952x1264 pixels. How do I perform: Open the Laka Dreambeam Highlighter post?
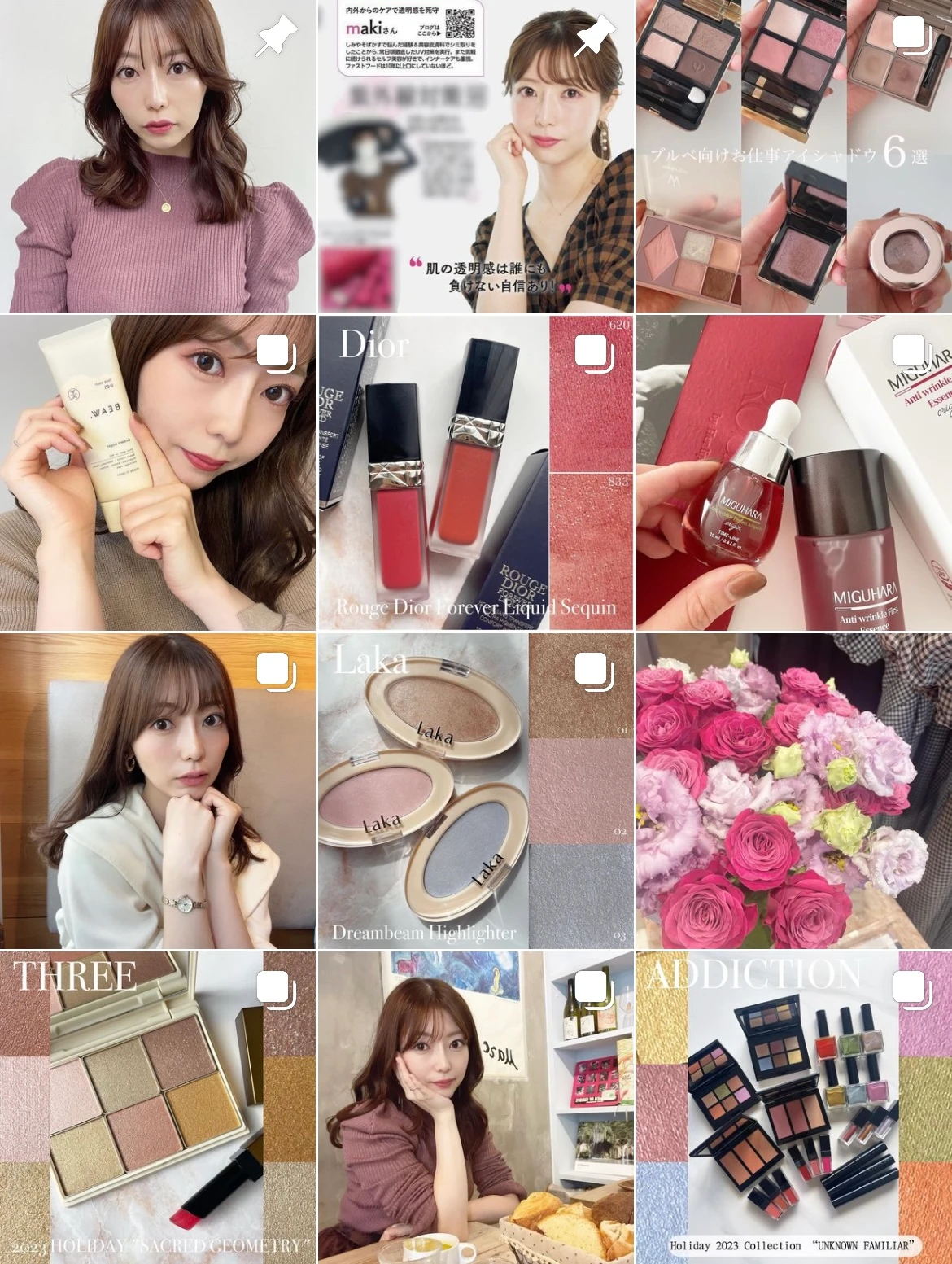[475, 790]
